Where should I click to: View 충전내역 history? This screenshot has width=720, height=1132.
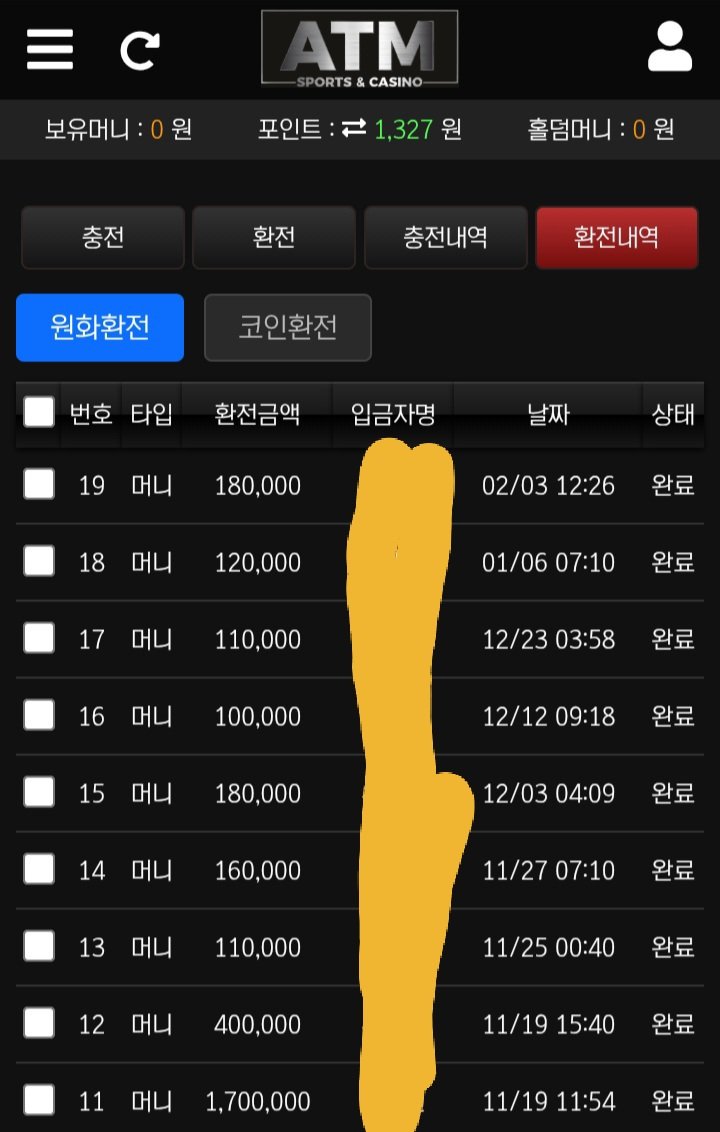click(445, 238)
